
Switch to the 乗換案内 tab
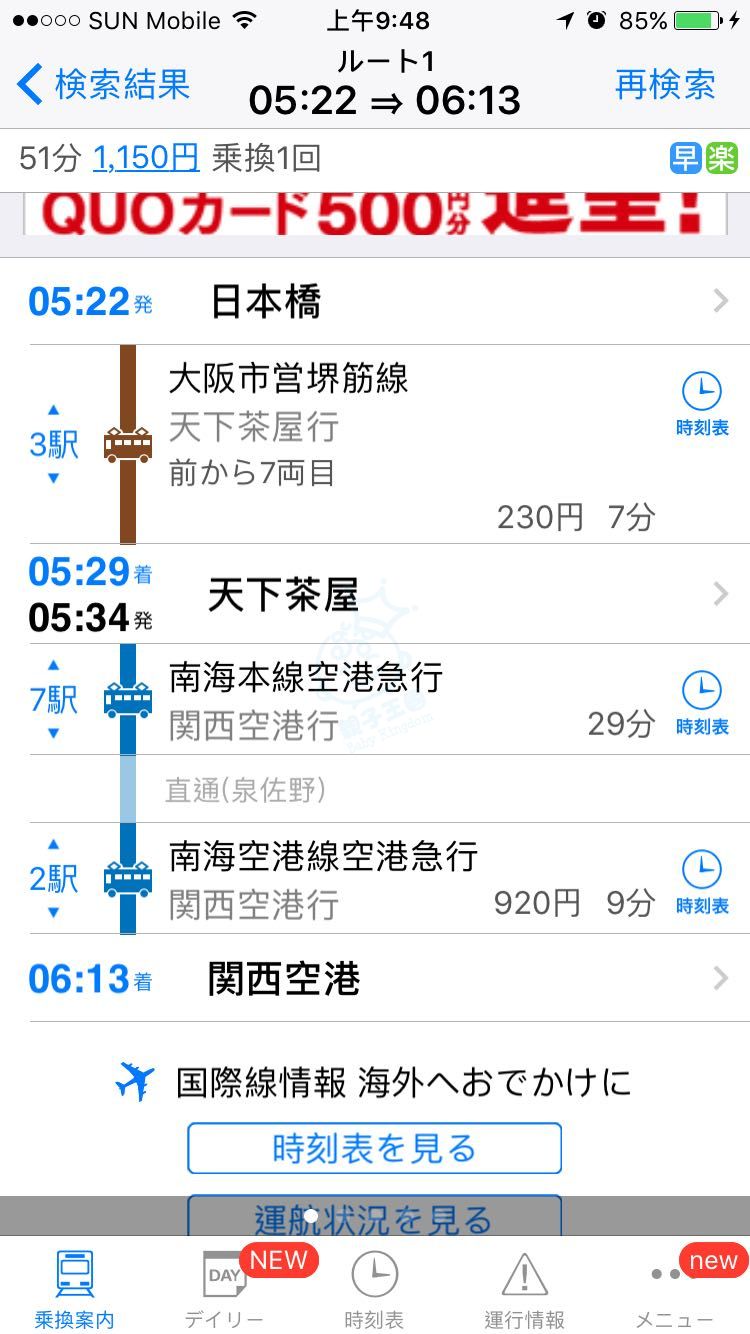coord(75,1288)
